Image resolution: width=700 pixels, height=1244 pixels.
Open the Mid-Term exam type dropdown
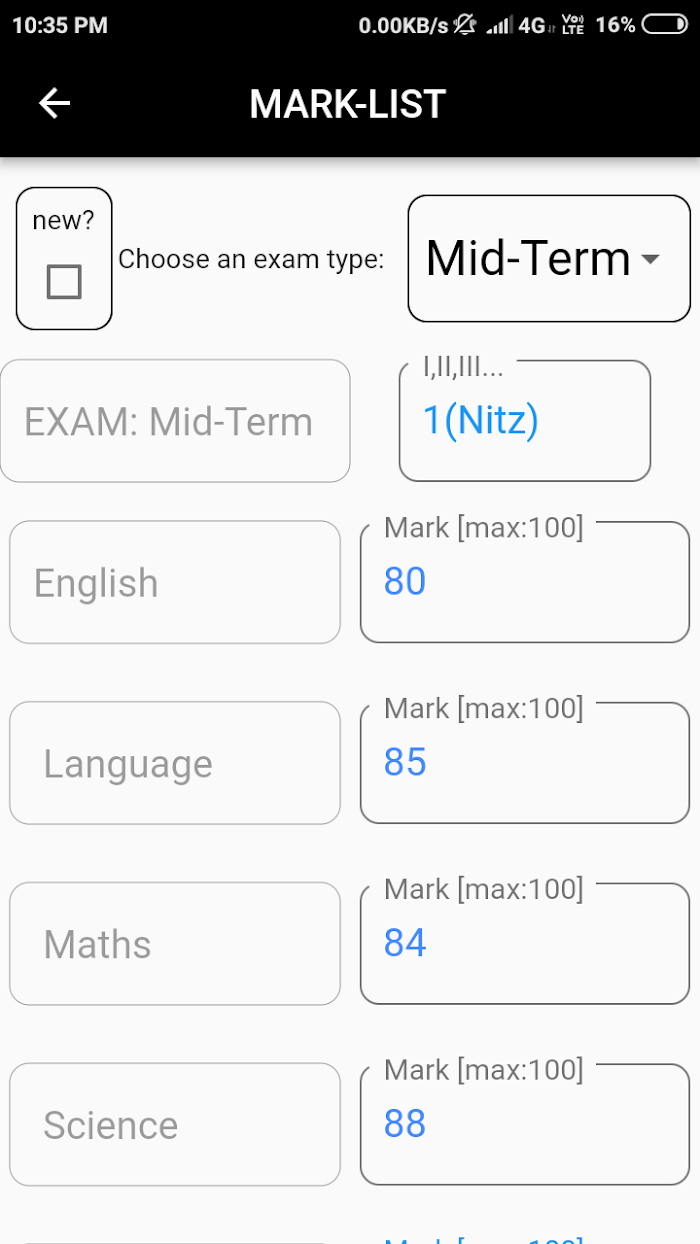[549, 259]
